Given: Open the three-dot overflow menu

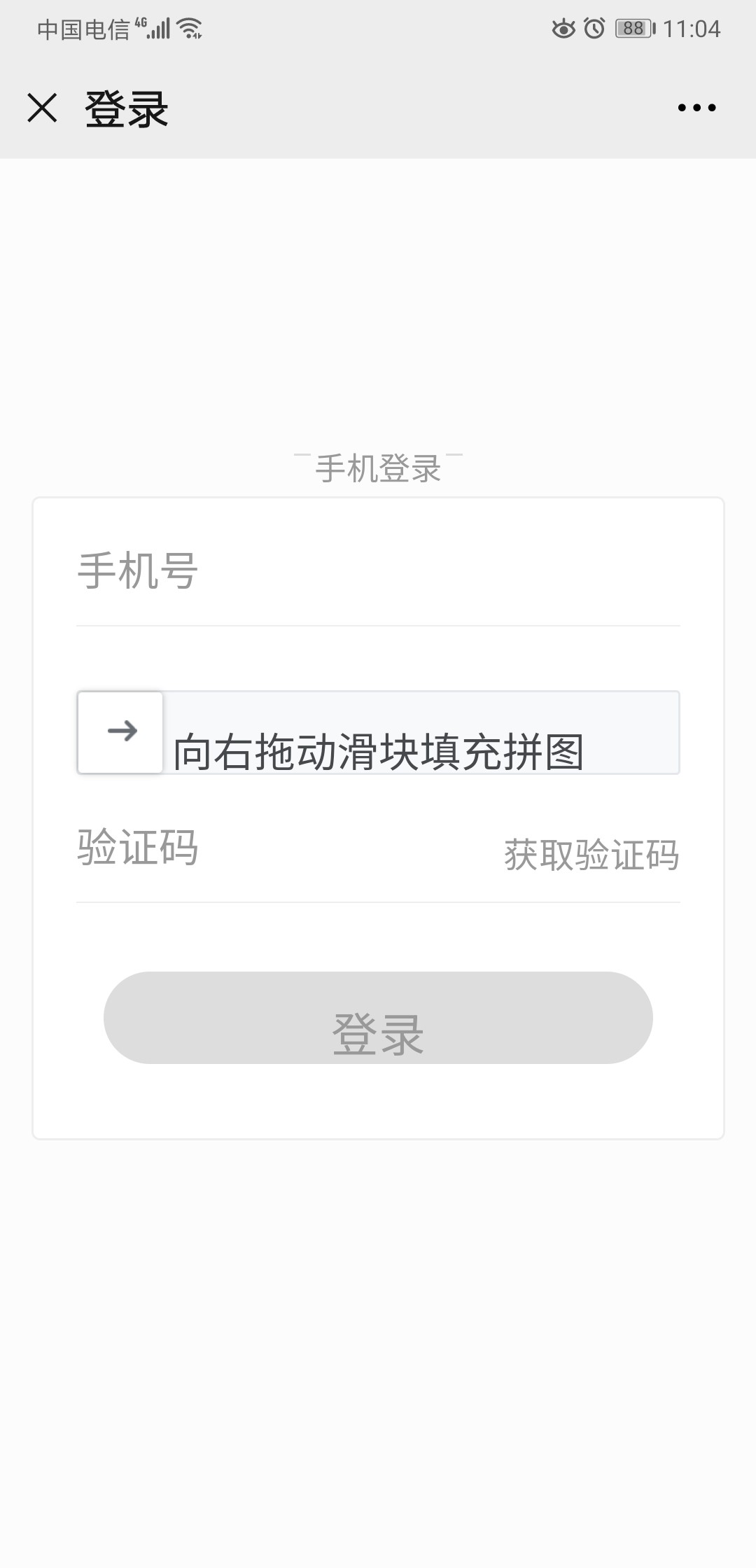Looking at the screenshot, I should (696, 108).
